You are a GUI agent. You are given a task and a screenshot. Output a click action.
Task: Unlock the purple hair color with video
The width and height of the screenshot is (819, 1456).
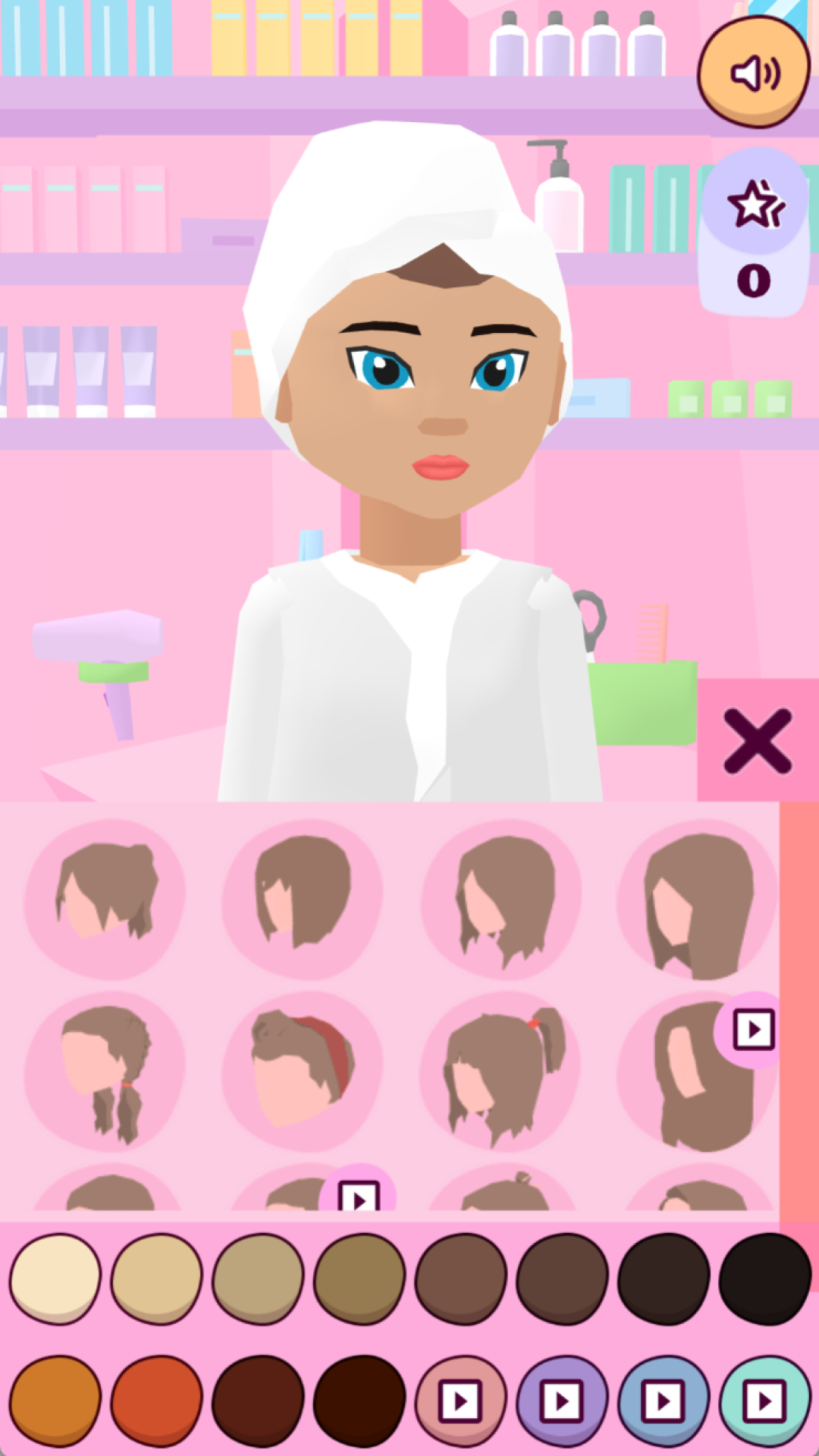tap(562, 1401)
